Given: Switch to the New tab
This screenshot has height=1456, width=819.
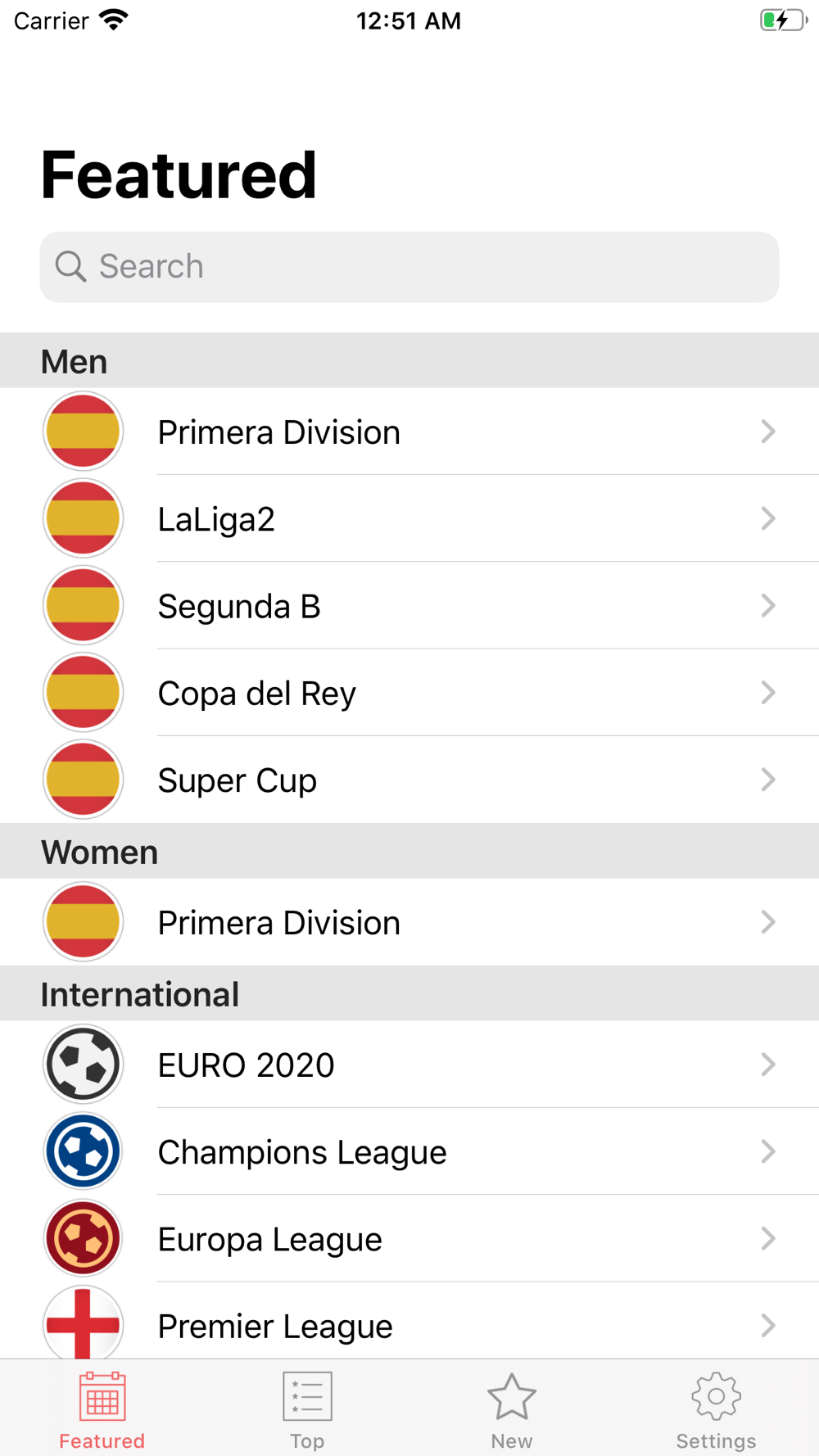Looking at the screenshot, I should click(x=512, y=1410).
